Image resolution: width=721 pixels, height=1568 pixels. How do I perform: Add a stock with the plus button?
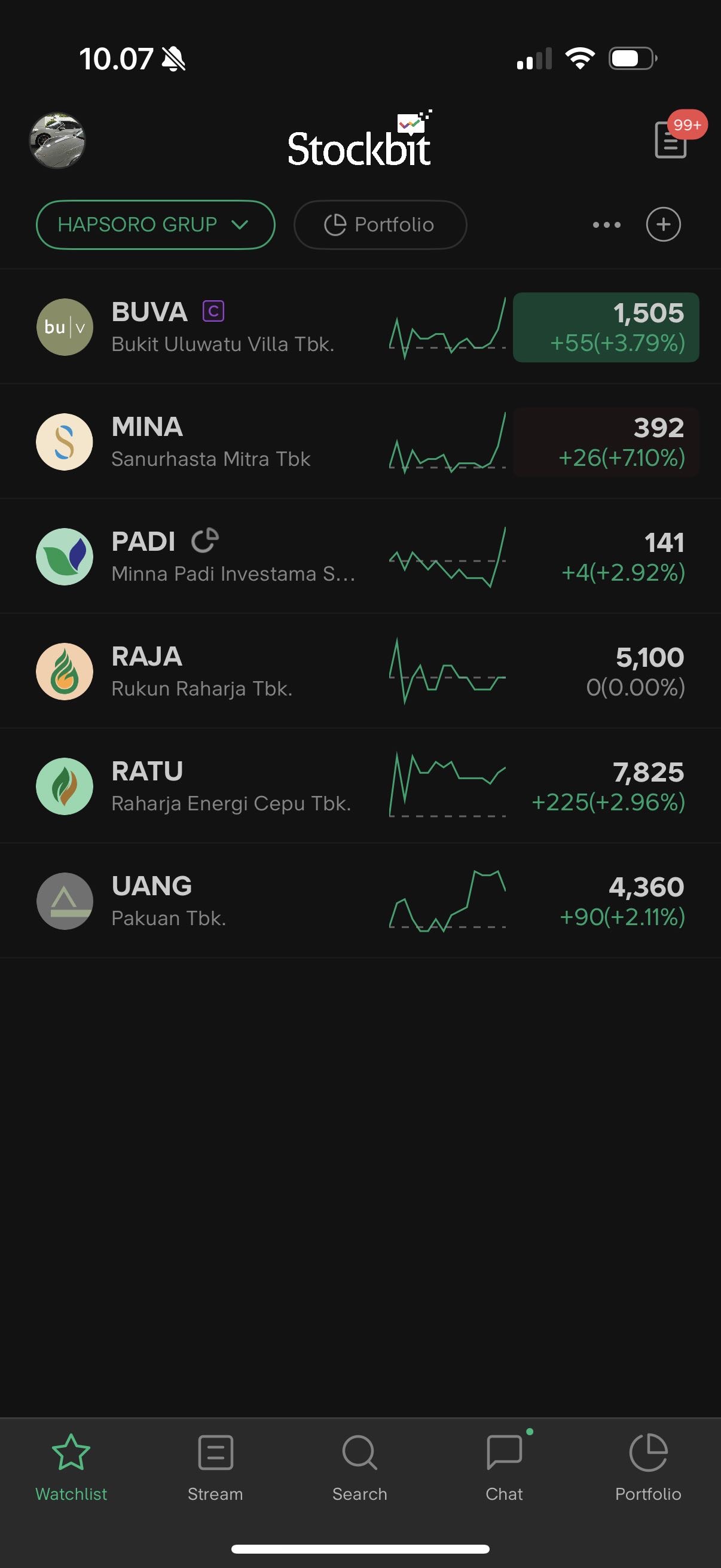[x=663, y=225]
